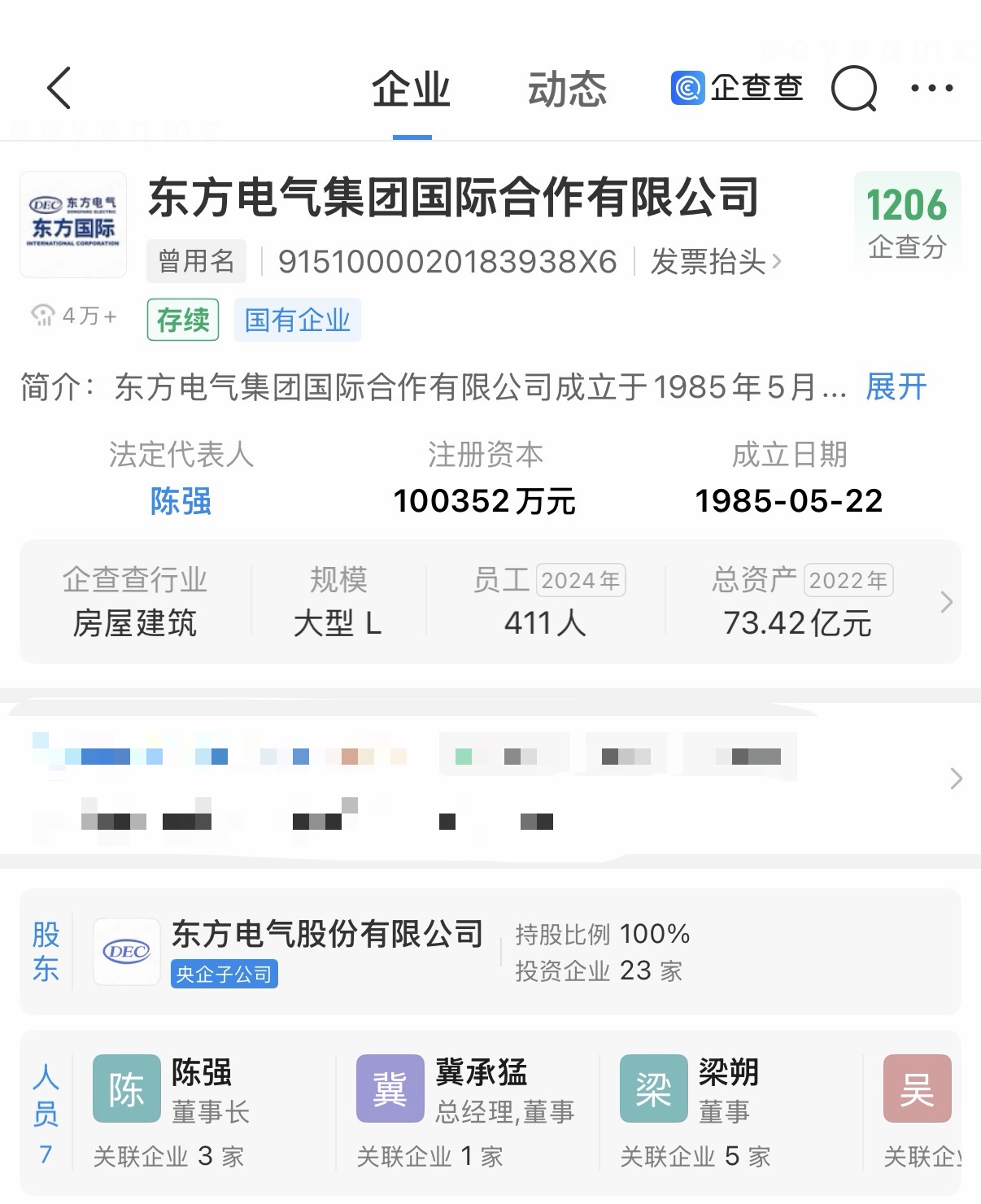Switch to the 动态 tab
981x1204 pixels.
[x=567, y=89]
